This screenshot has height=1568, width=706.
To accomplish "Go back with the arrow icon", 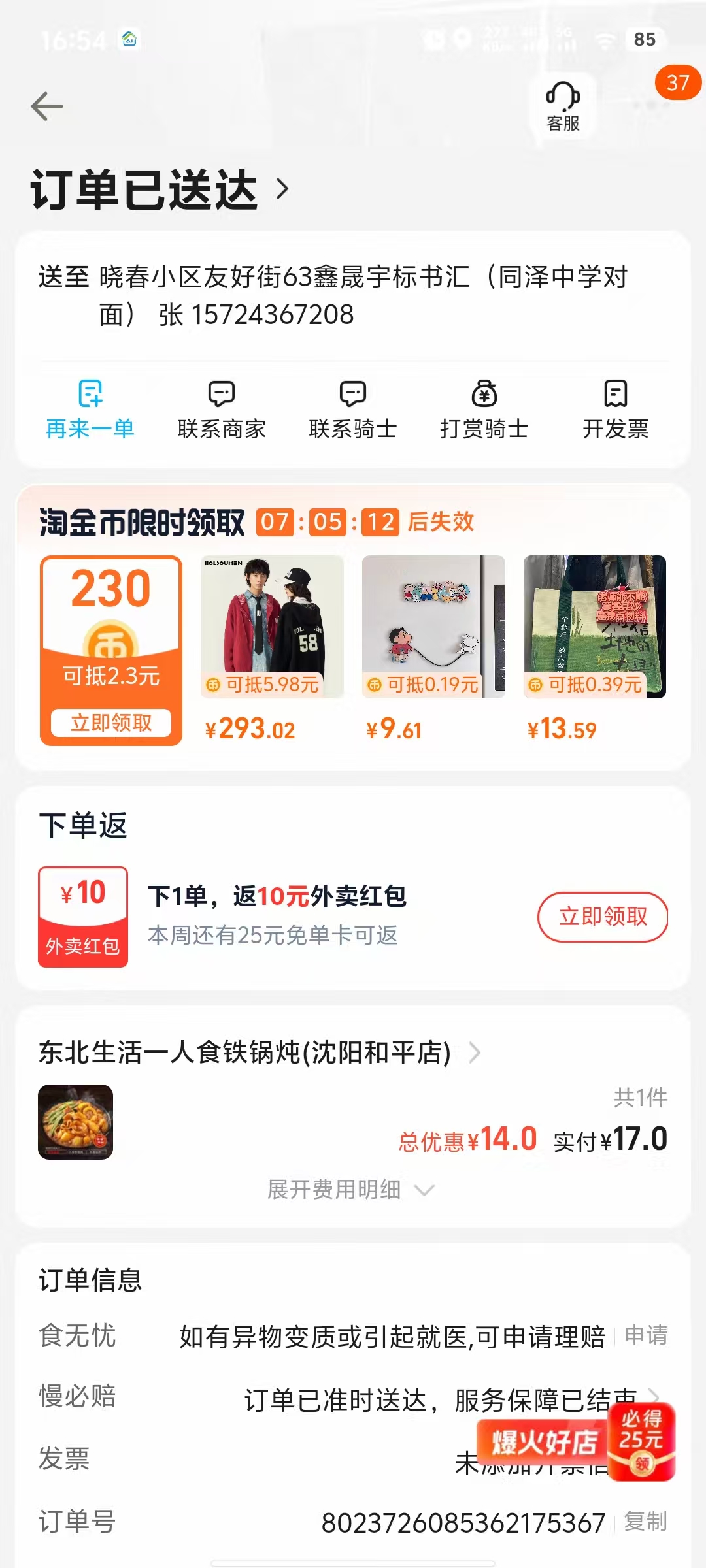I will click(x=47, y=106).
